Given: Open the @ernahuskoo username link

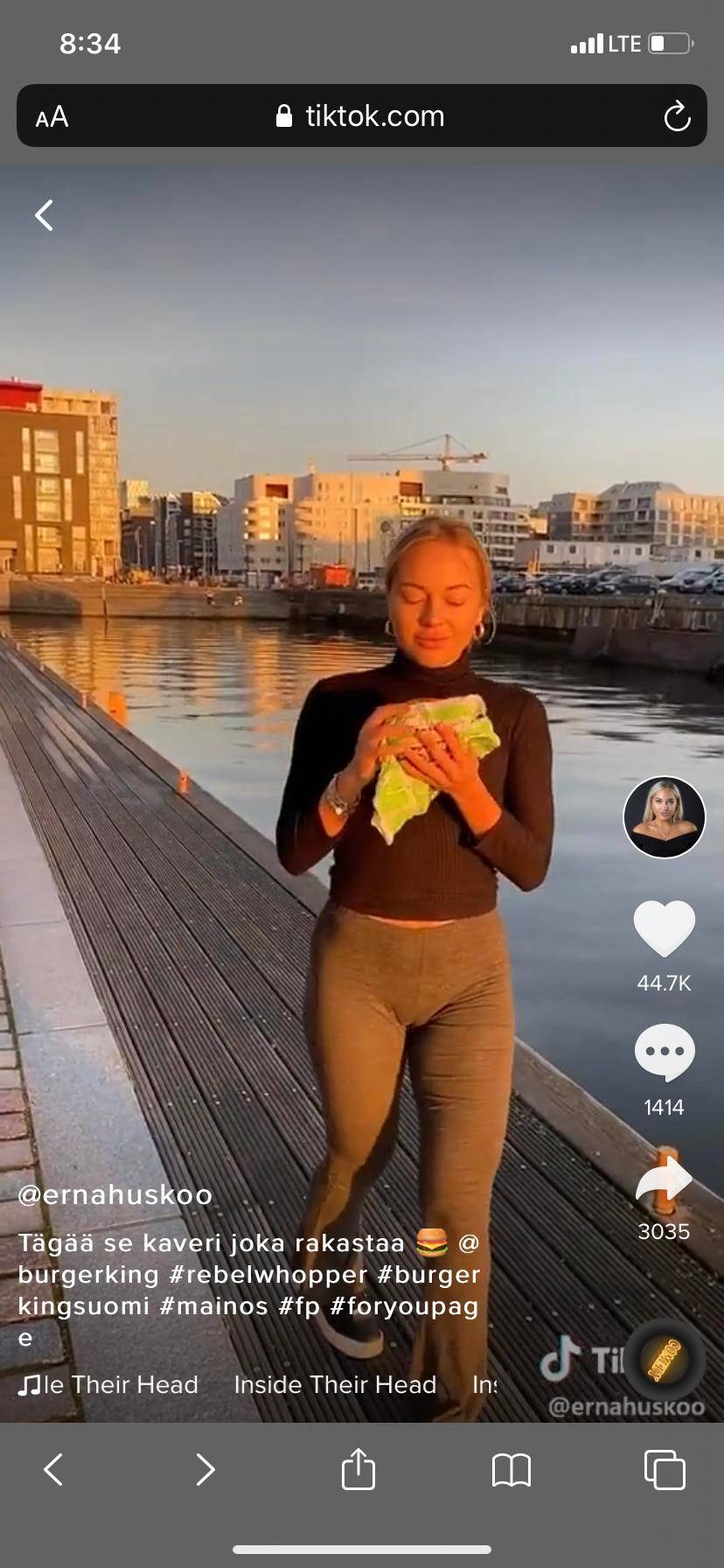Looking at the screenshot, I should [115, 1194].
